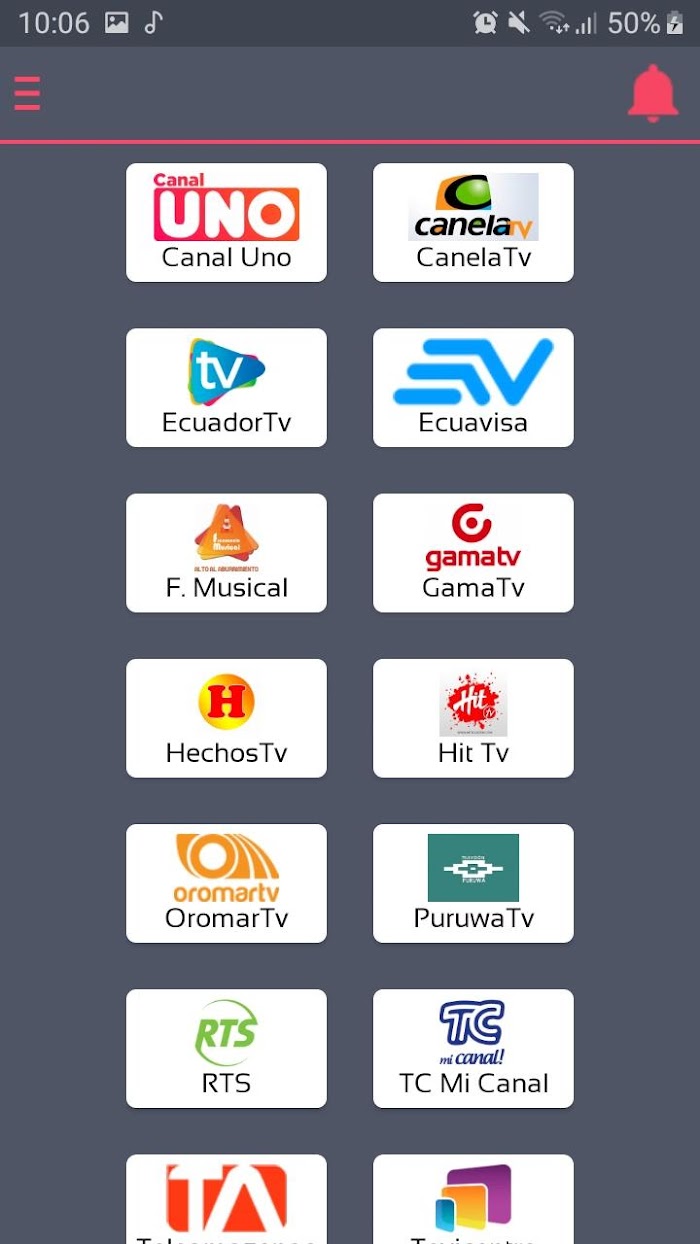Watch EcuadorTv channel
The height and width of the screenshot is (1244, 700).
pos(226,388)
